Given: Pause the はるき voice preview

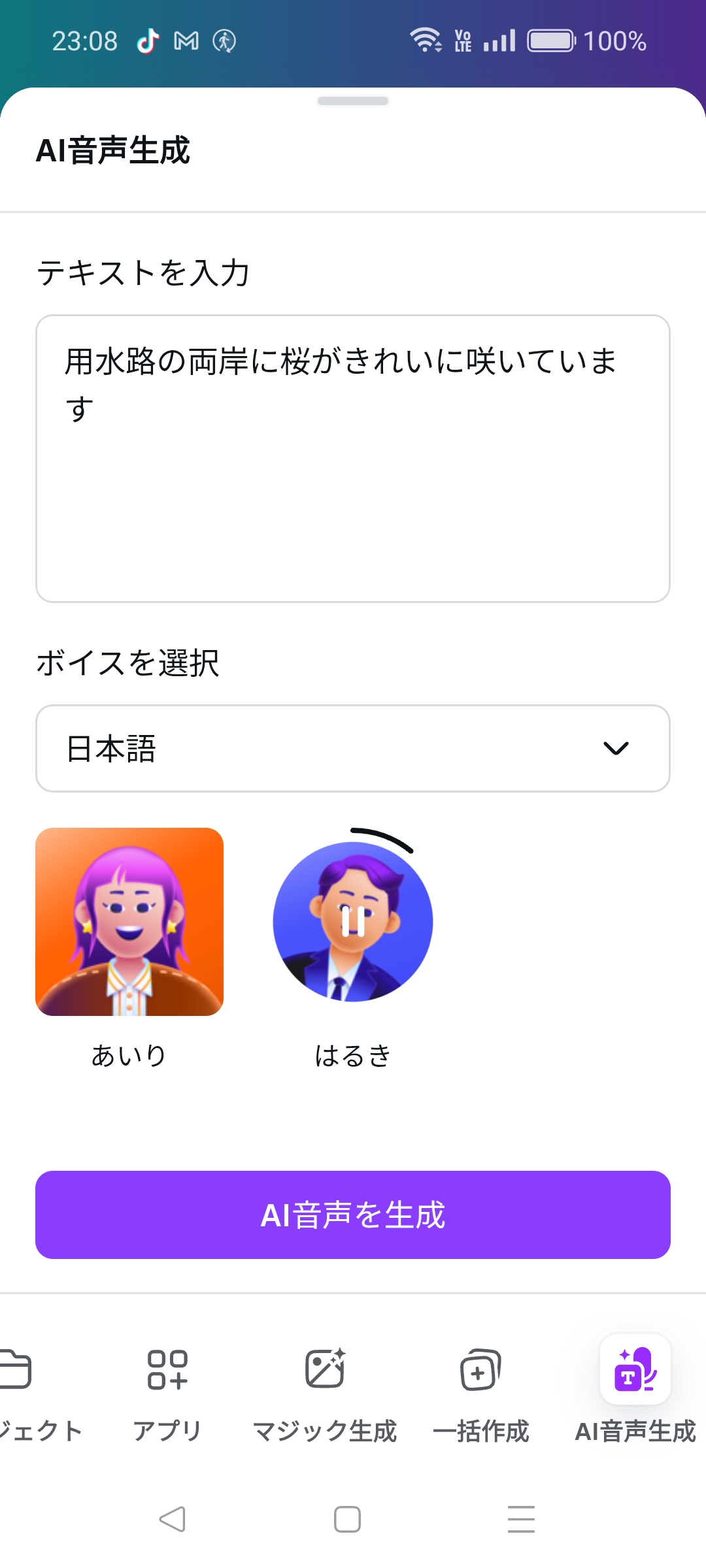Looking at the screenshot, I should tap(353, 921).
